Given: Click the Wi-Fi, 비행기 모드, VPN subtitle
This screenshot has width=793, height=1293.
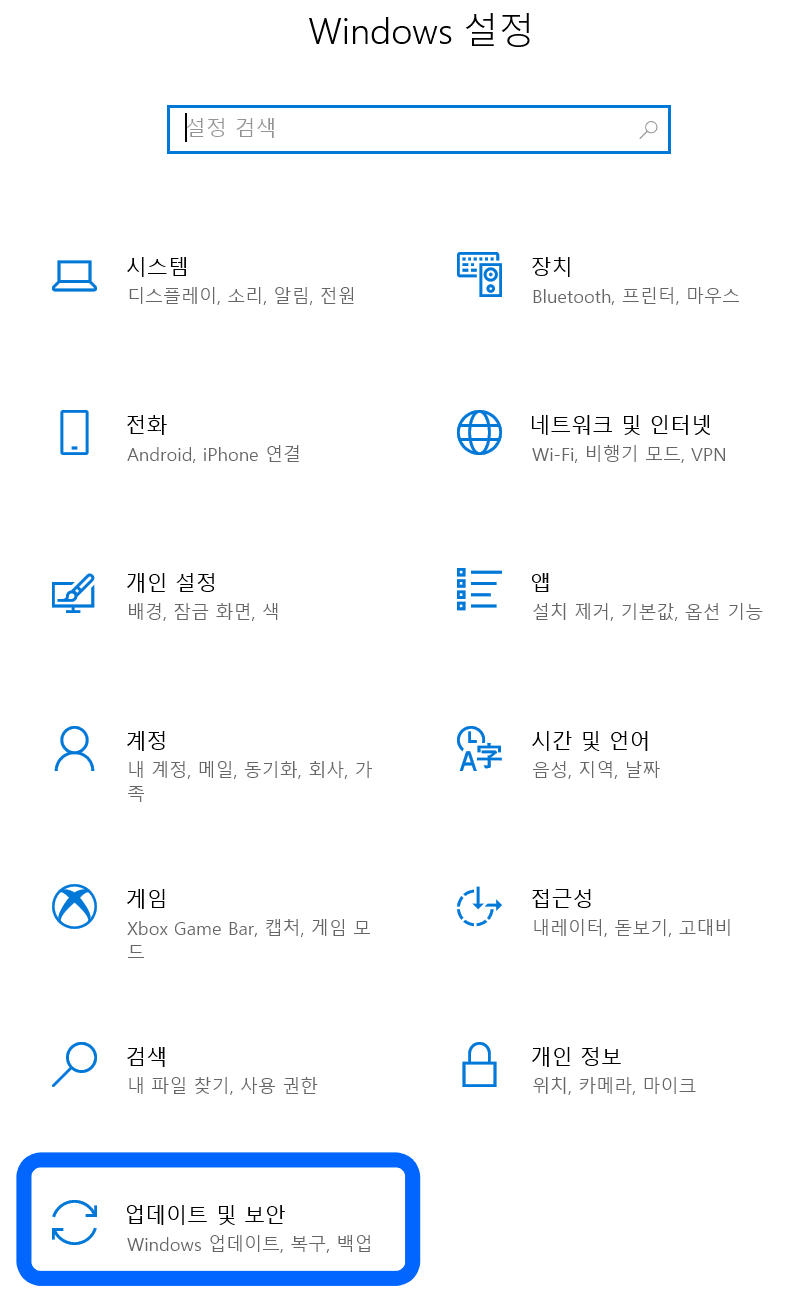Looking at the screenshot, I should coord(627,454).
